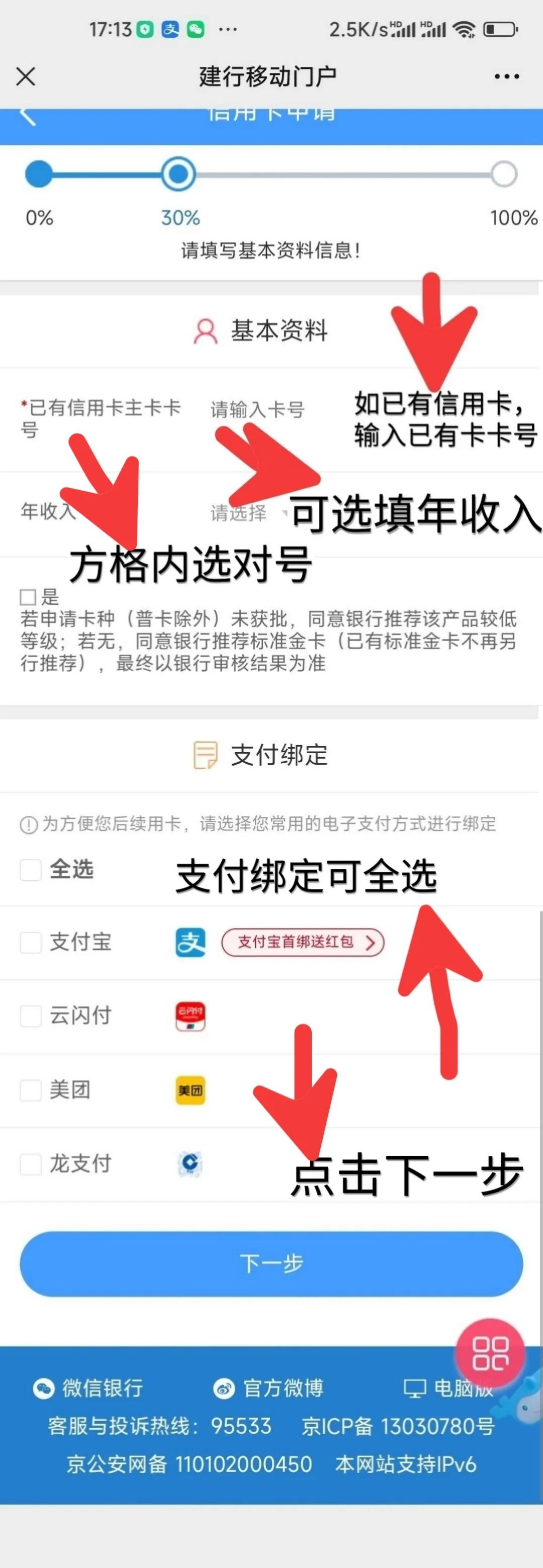This screenshot has height=1568, width=543.
Task: Go back from the credit card application
Action: [x=27, y=116]
